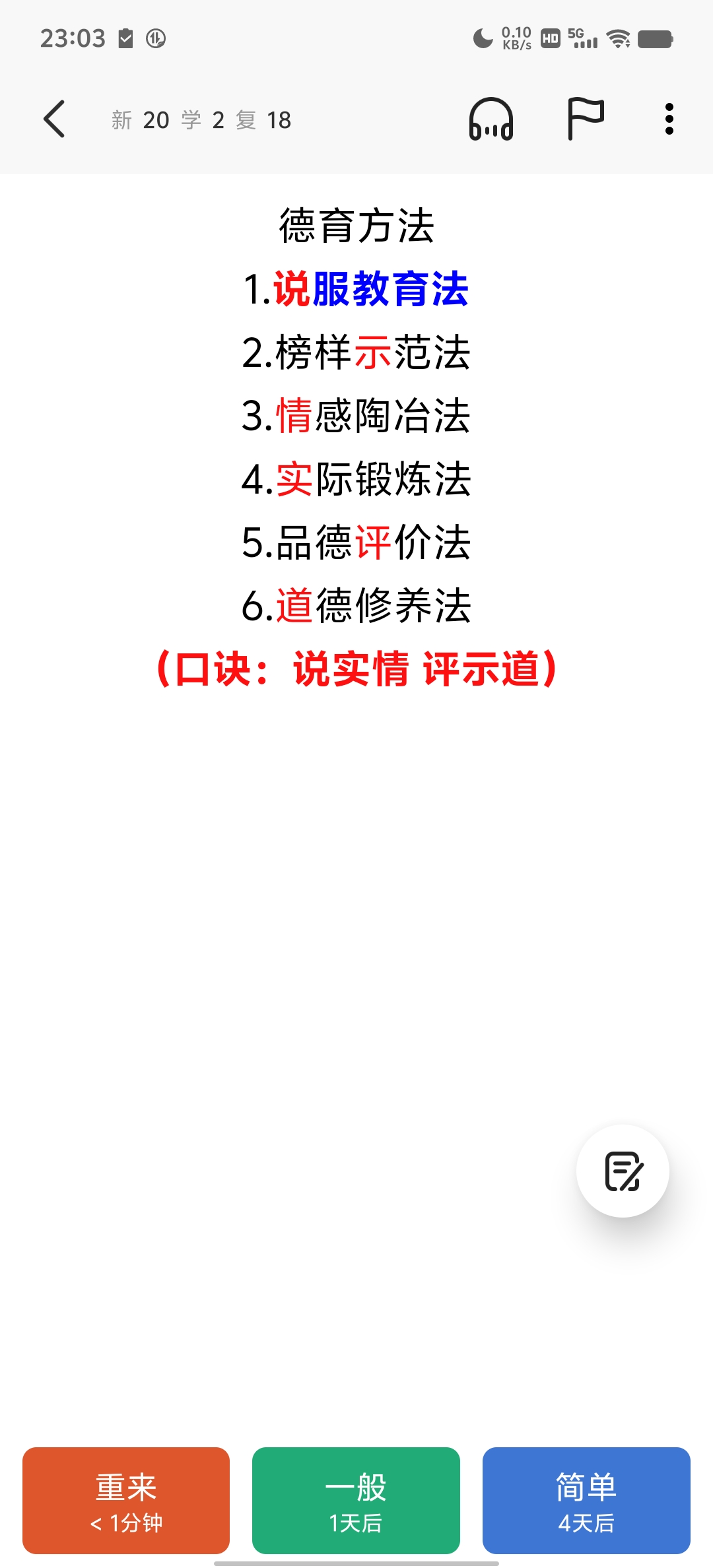Tap the floating edit note button
This screenshot has height=1568, width=713.
point(623,1171)
